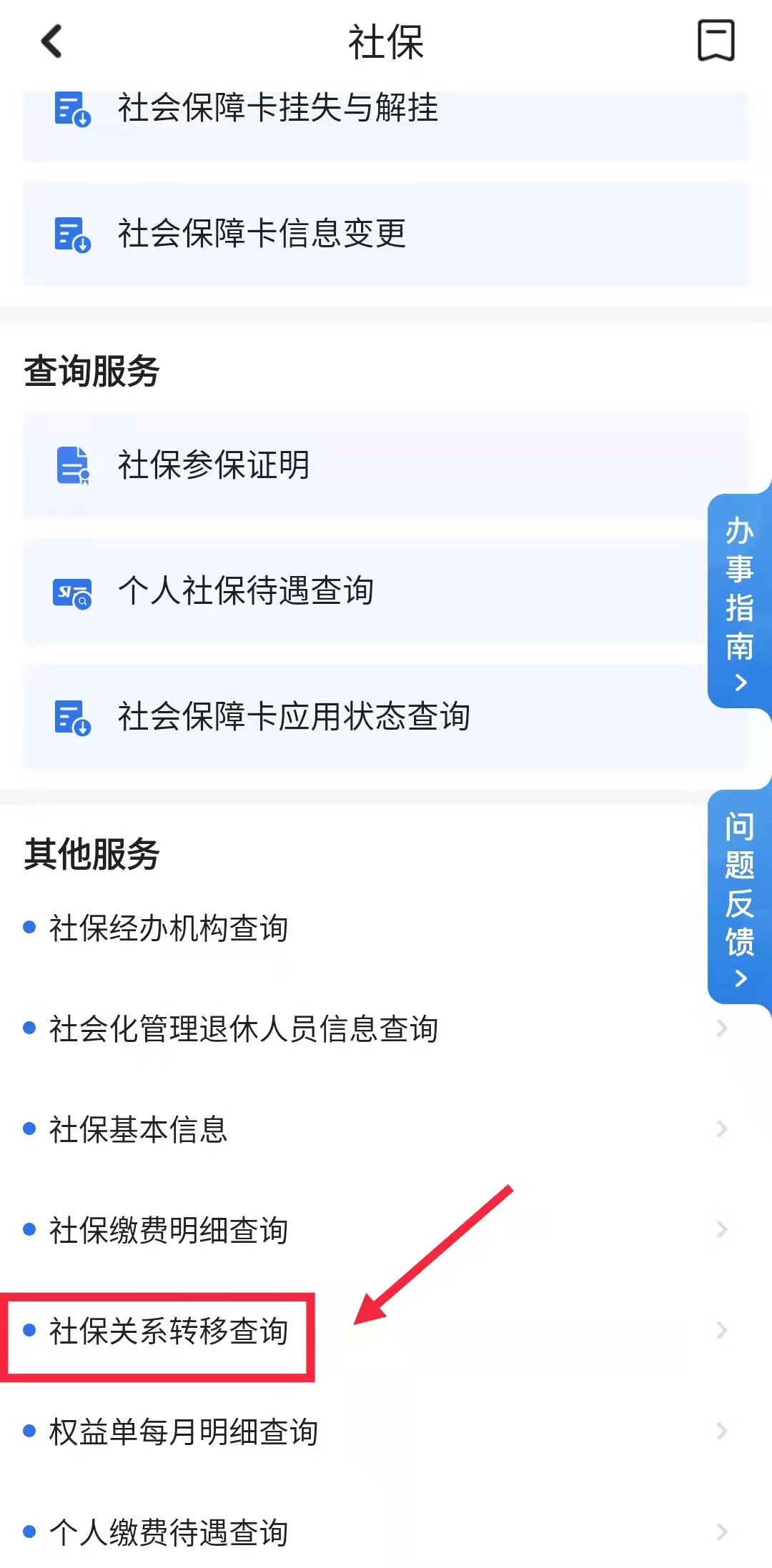The image size is (772, 1568).
Task: Open the bookmark icon in the header
Action: click(716, 41)
